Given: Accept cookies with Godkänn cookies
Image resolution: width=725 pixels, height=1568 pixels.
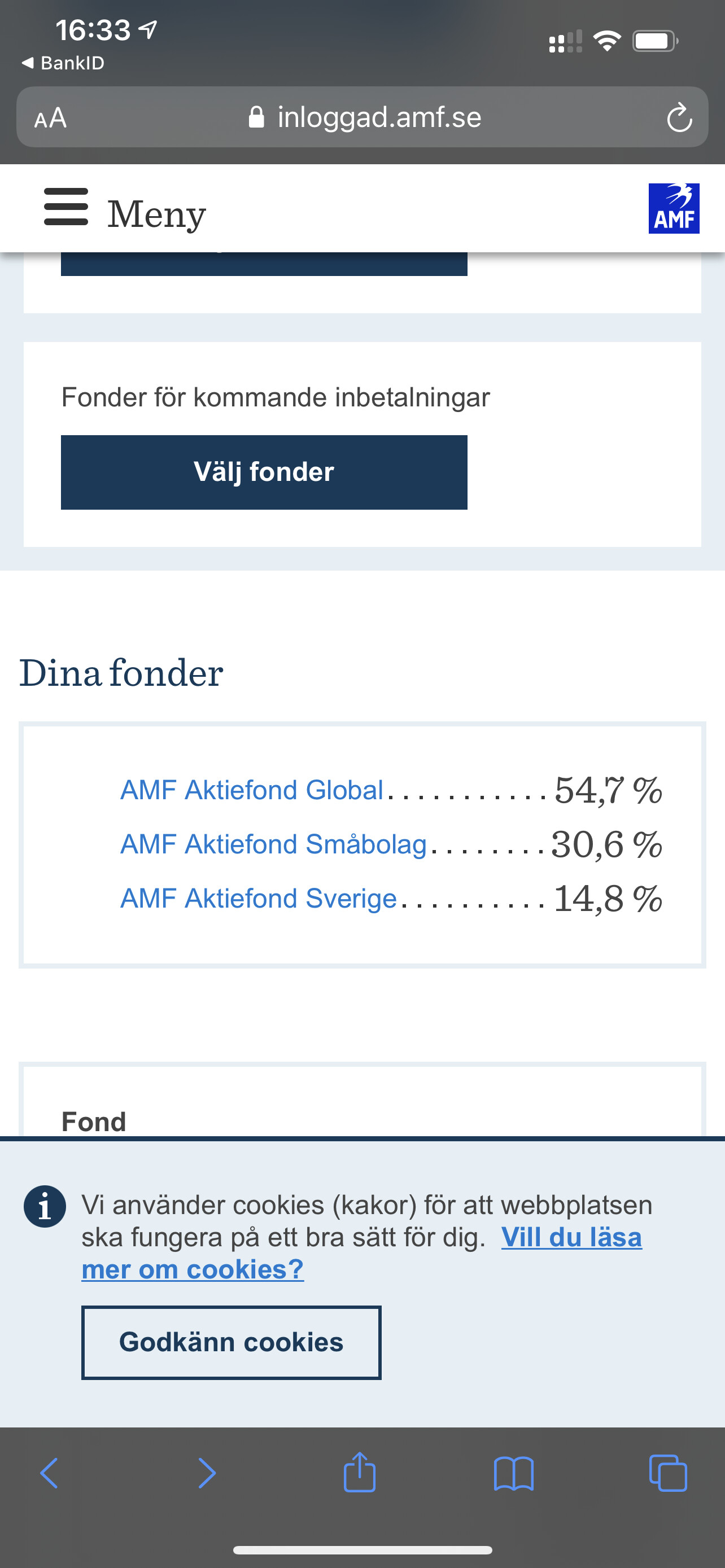Looking at the screenshot, I should pyautogui.click(x=231, y=1342).
